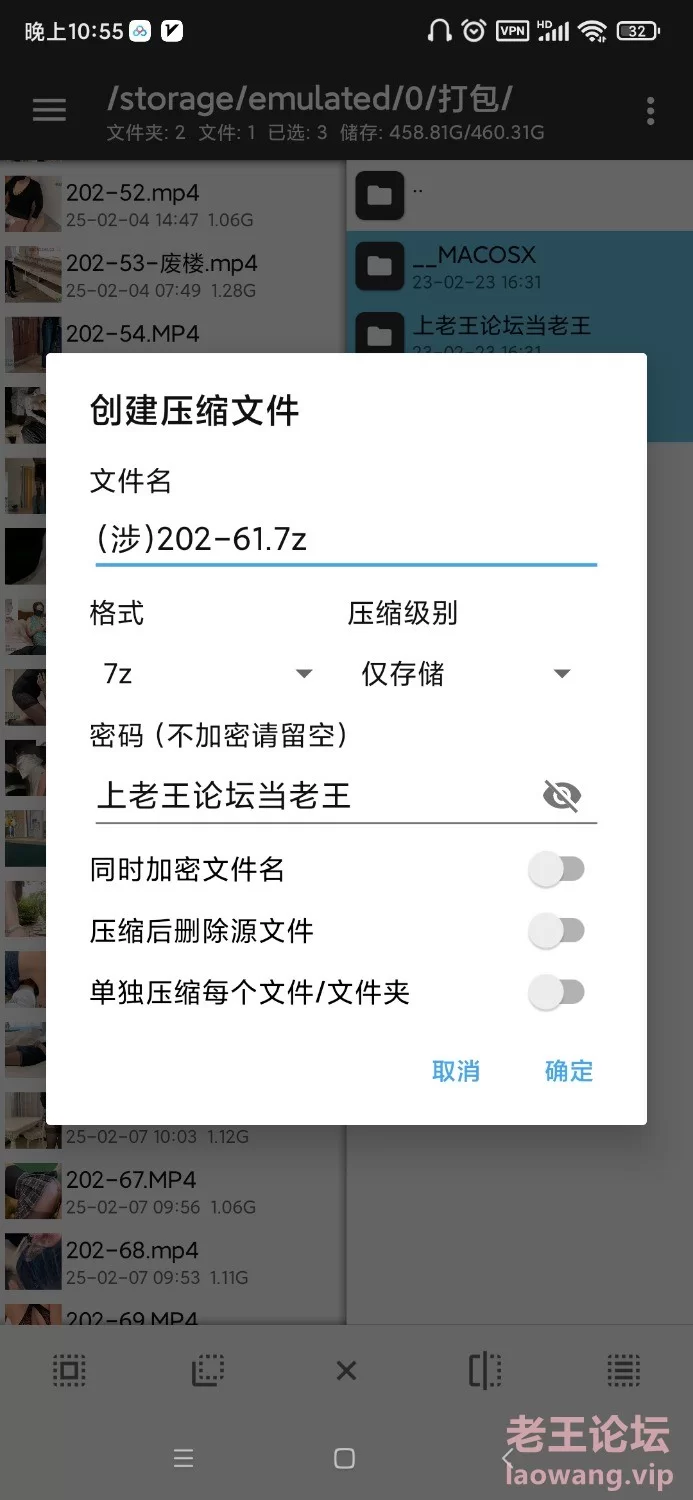Viewport: 693px width, 1500px height.
Task: Expand the compression level dropdown
Action: pyautogui.click(x=465, y=674)
